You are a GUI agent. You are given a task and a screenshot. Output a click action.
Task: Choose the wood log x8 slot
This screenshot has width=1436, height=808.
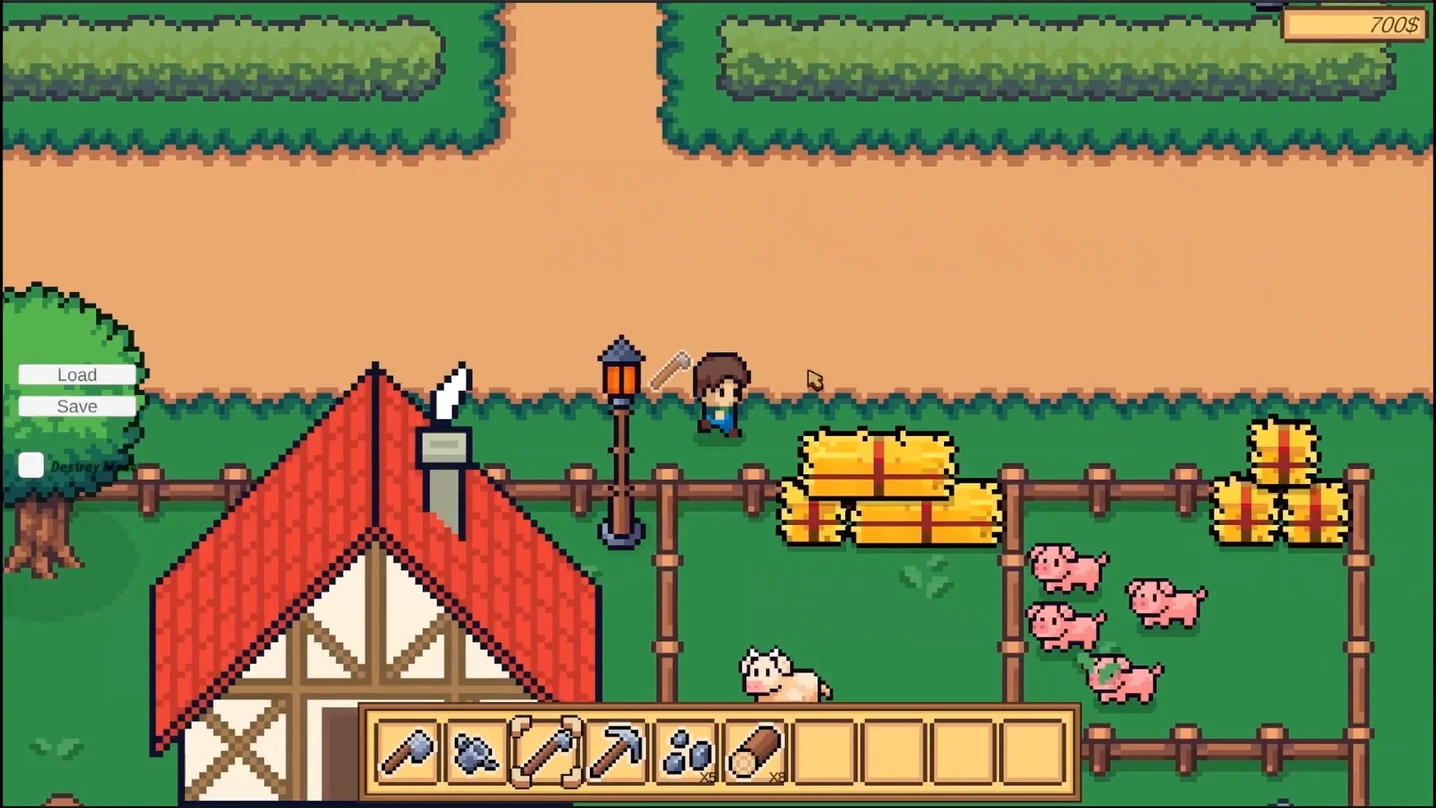(756, 751)
